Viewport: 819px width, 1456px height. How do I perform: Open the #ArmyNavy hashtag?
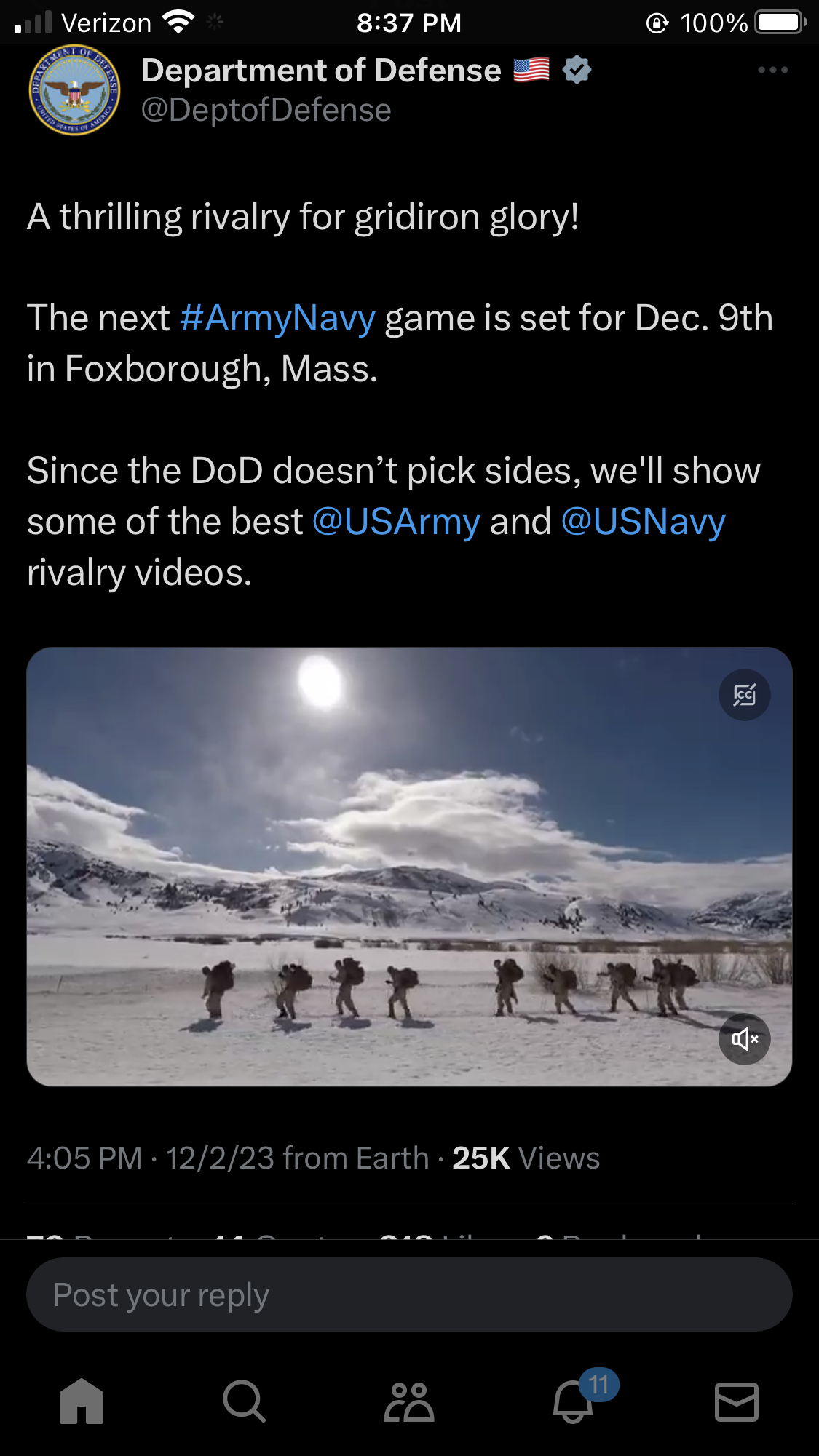(x=277, y=318)
